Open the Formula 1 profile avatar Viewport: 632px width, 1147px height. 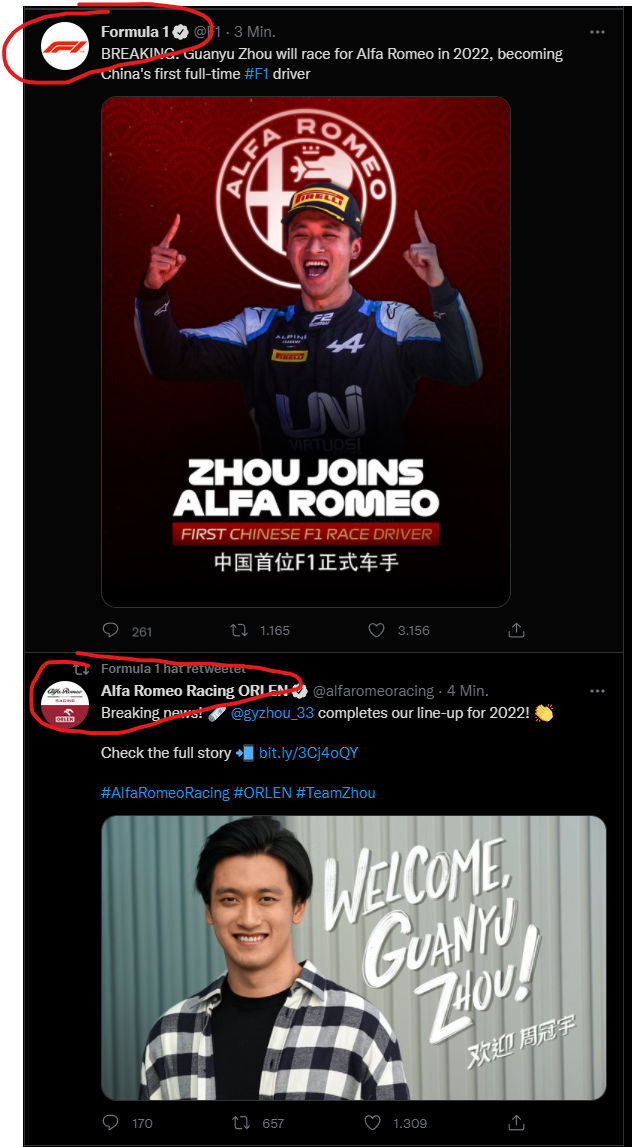click(x=65, y=47)
